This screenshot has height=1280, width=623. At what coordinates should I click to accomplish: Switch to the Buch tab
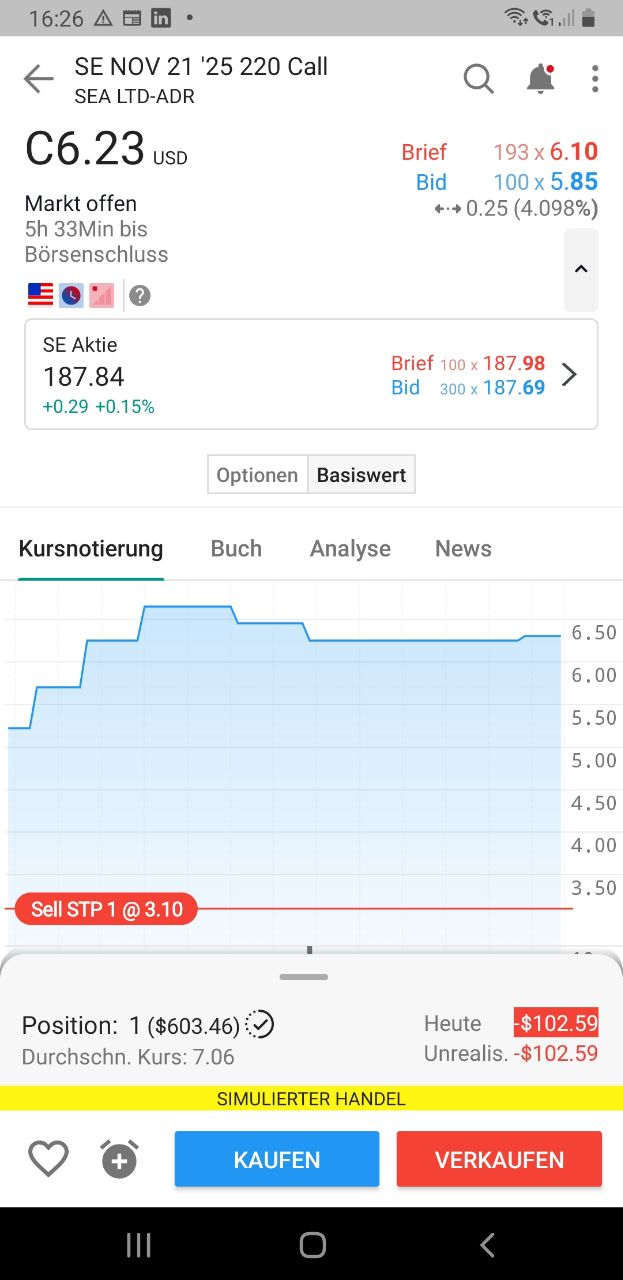(236, 548)
